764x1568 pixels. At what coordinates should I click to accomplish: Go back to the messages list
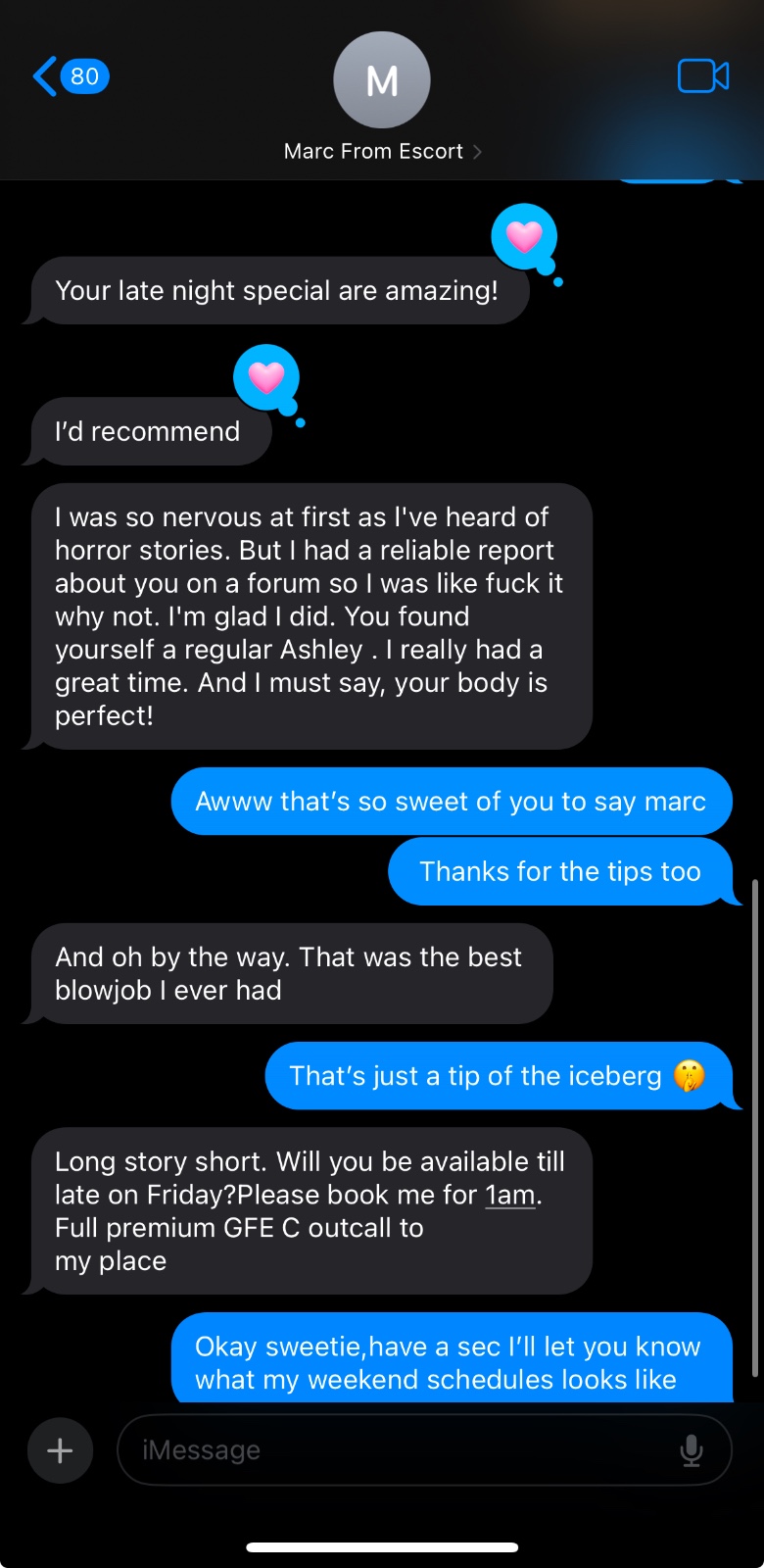pos(69,76)
